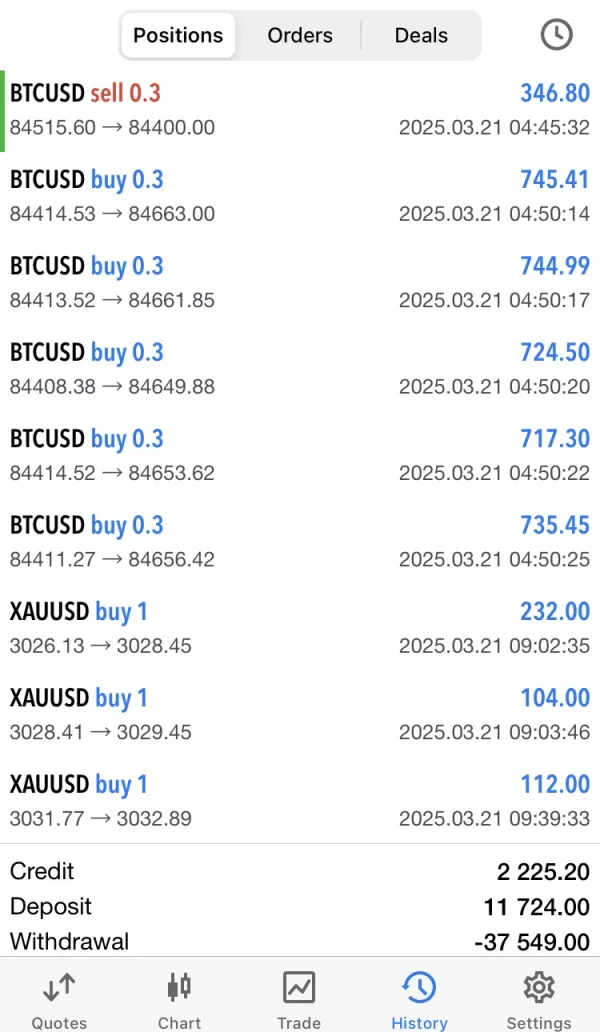
Task: View BTCUSD buy with 745.41 profit
Action: point(300,196)
